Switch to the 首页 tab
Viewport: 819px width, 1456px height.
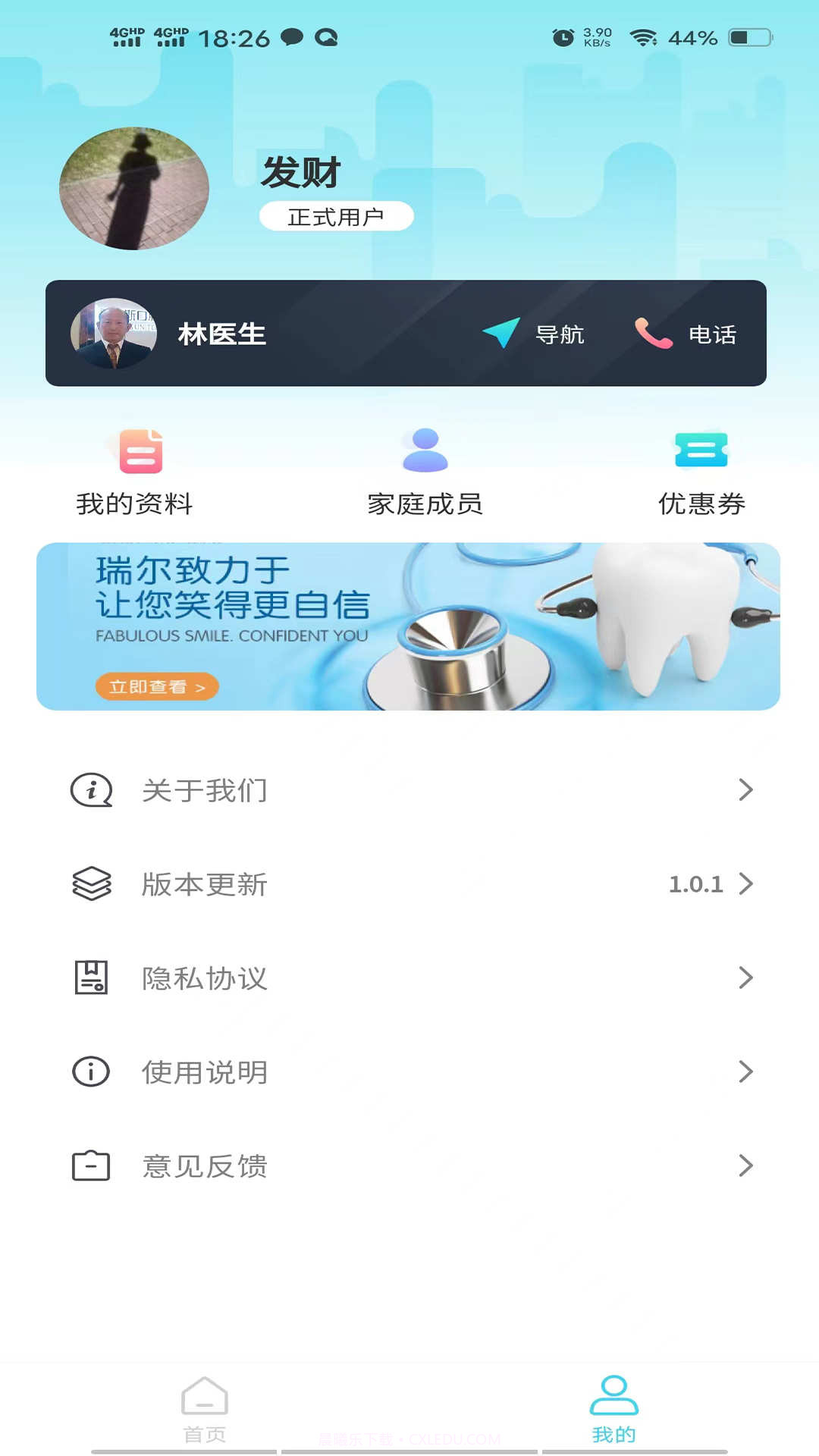(205, 1412)
